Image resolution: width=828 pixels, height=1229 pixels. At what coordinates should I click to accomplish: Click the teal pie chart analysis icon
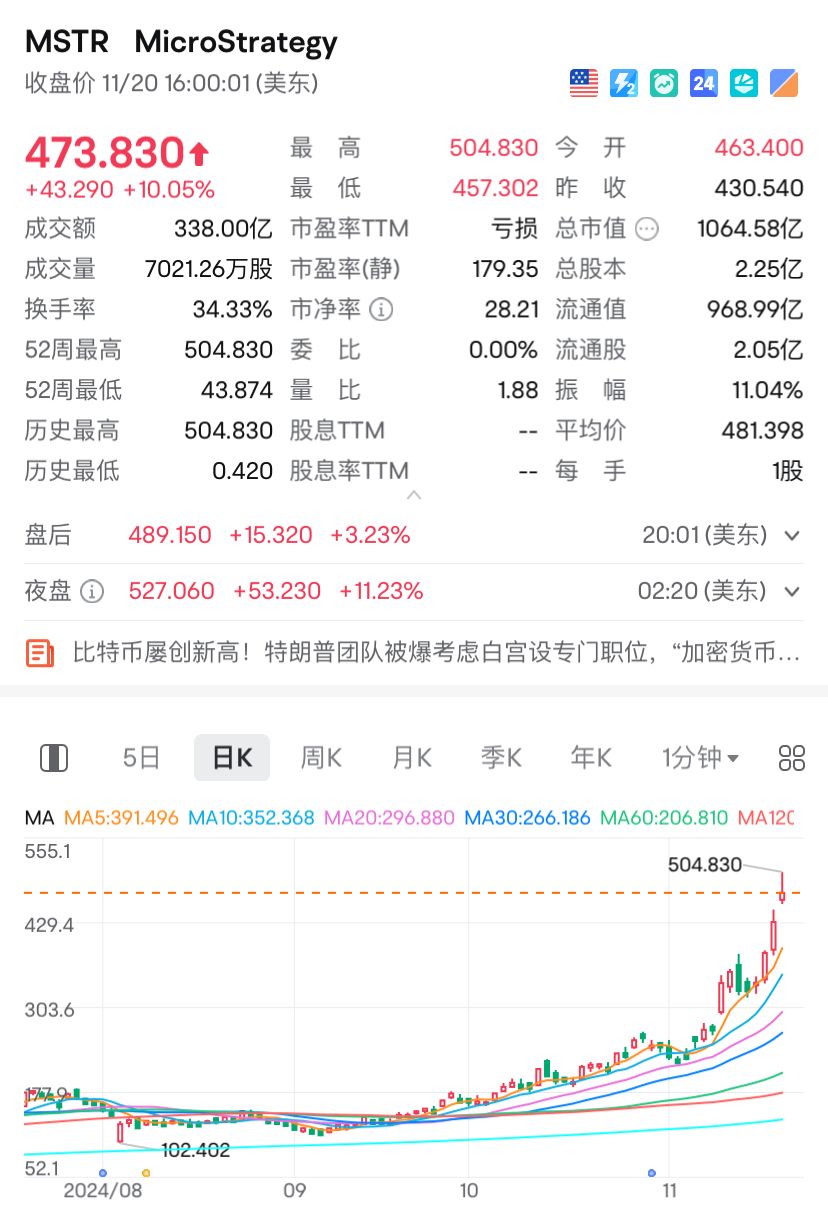pos(742,83)
